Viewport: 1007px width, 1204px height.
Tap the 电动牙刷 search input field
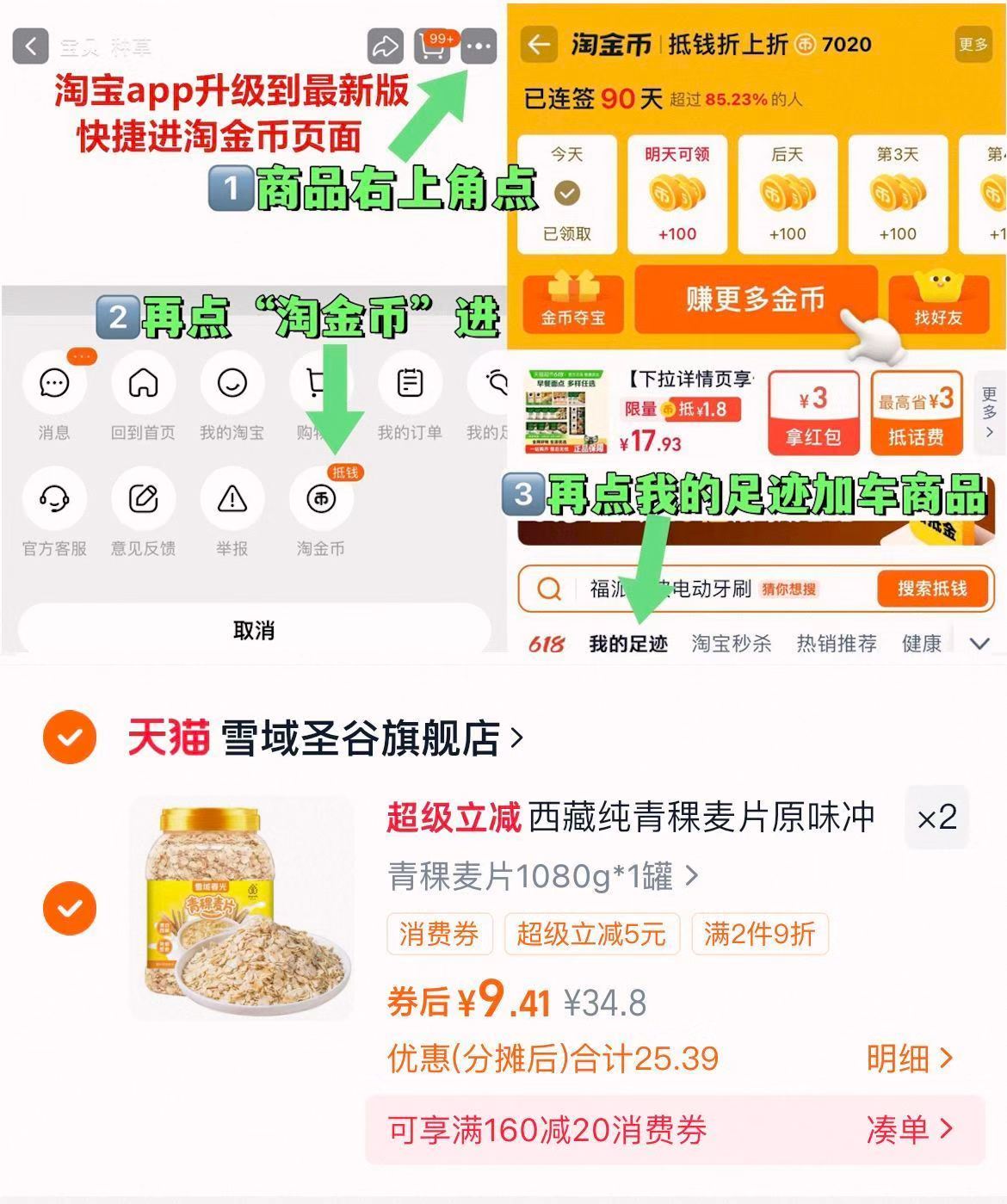tap(706, 589)
